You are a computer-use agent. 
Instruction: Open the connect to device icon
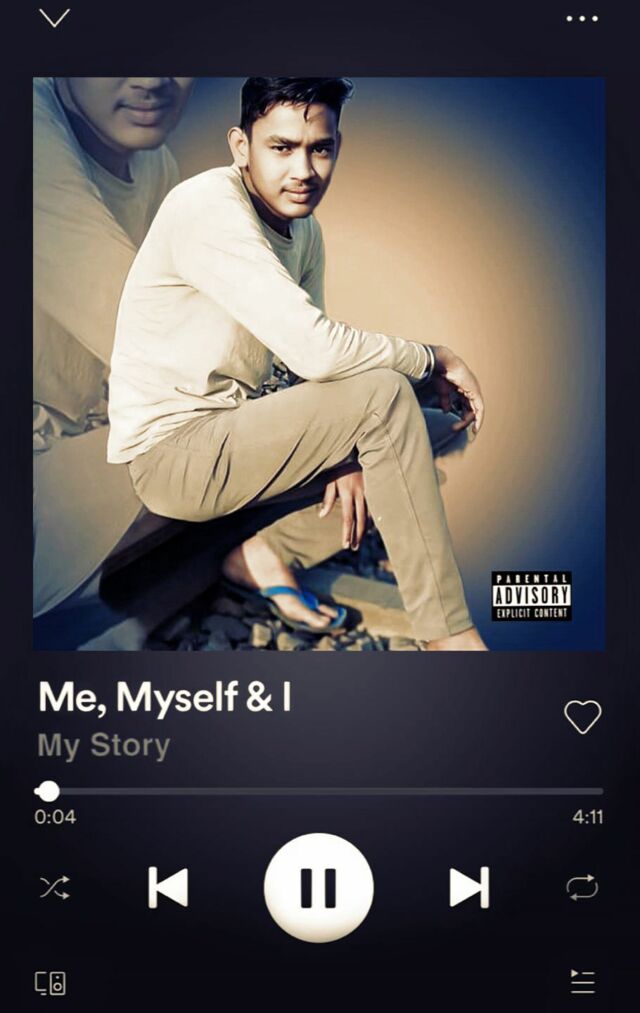(51, 982)
